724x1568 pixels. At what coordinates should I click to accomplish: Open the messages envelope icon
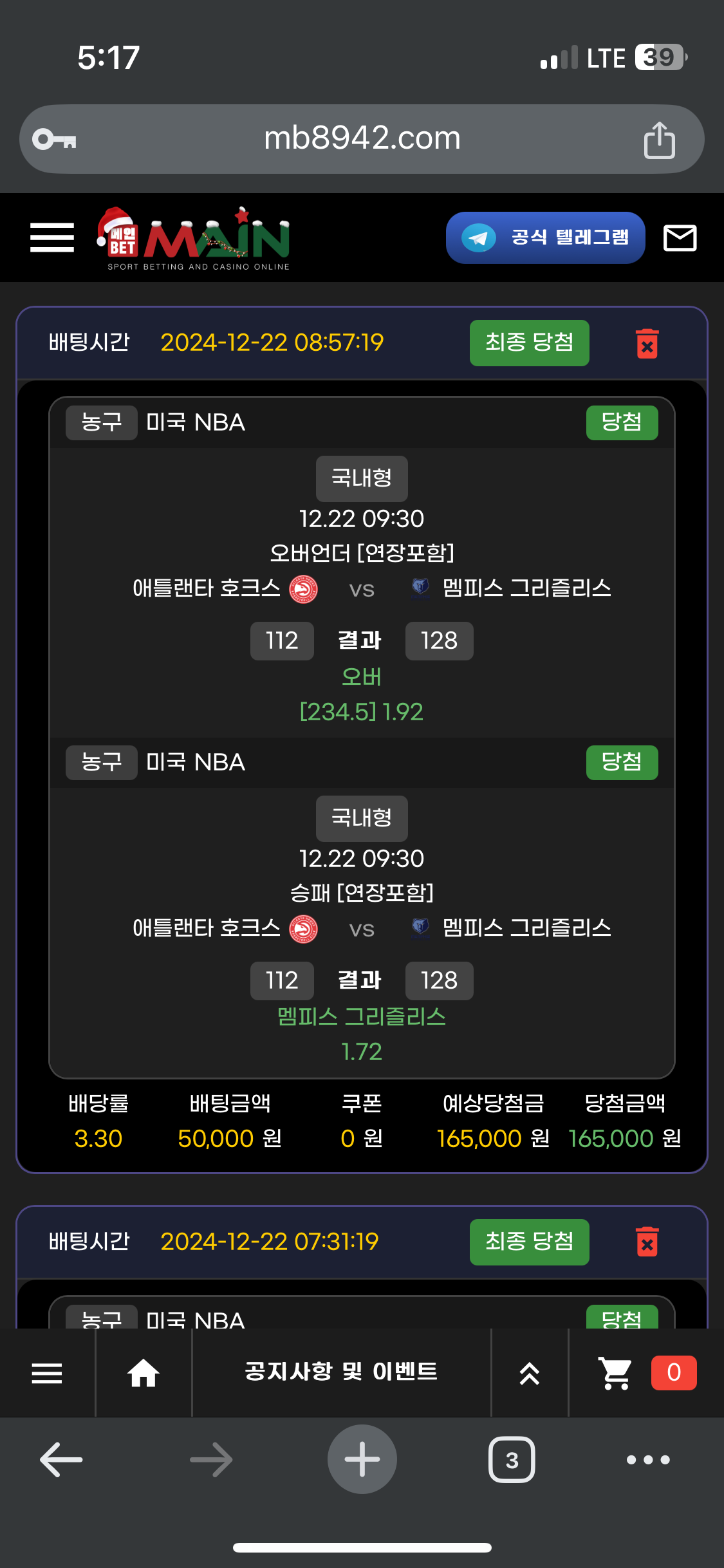(x=680, y=238)
